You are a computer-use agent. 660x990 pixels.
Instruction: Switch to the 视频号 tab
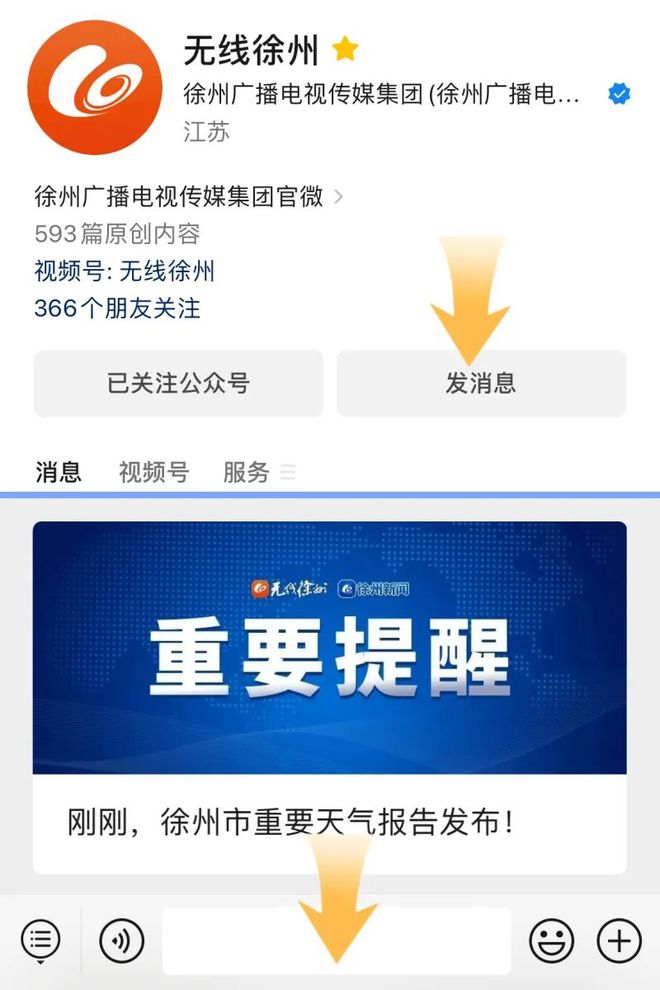[153, 472]
